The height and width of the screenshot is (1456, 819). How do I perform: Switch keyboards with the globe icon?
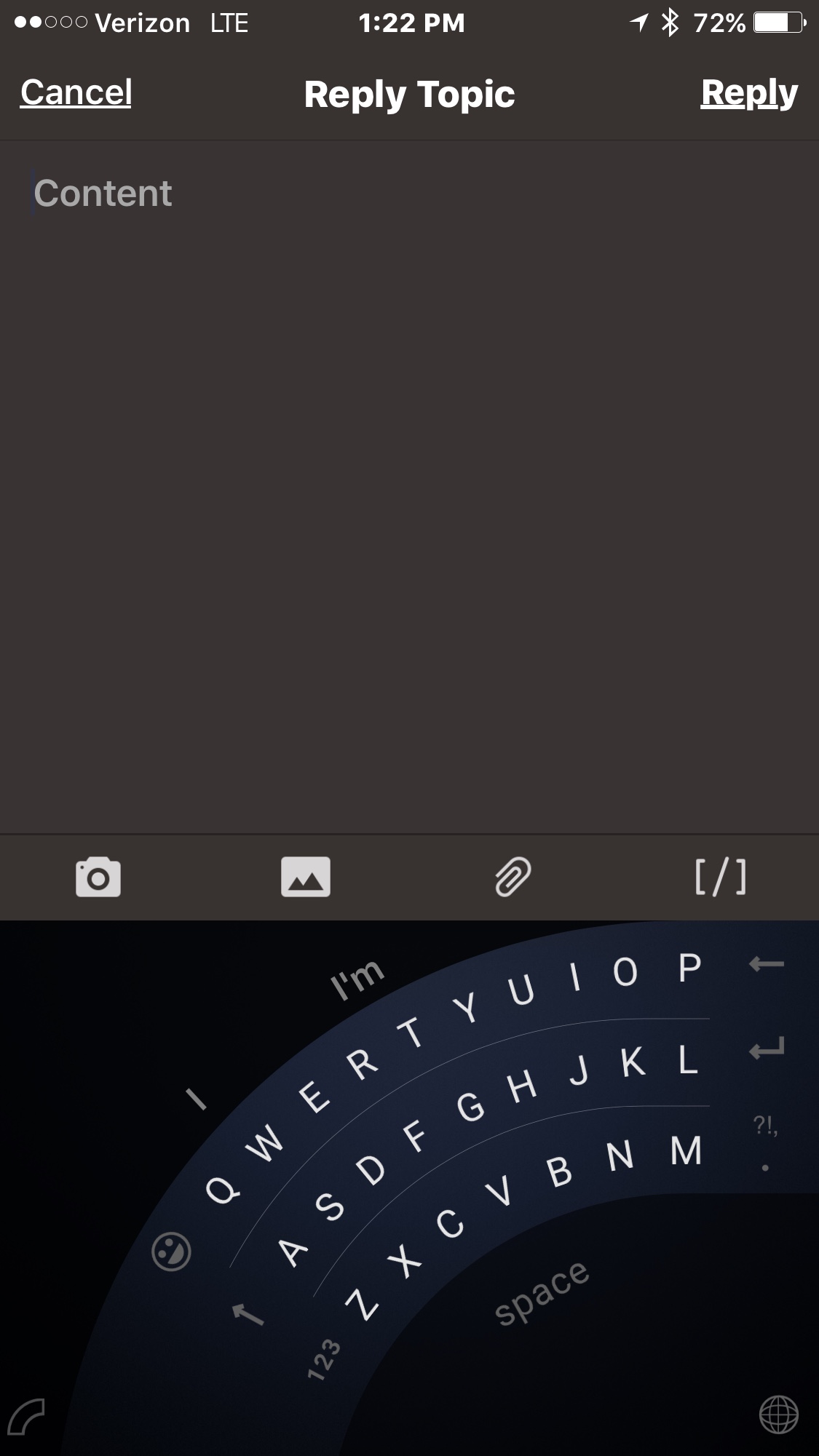click(x=778, y=1414)
